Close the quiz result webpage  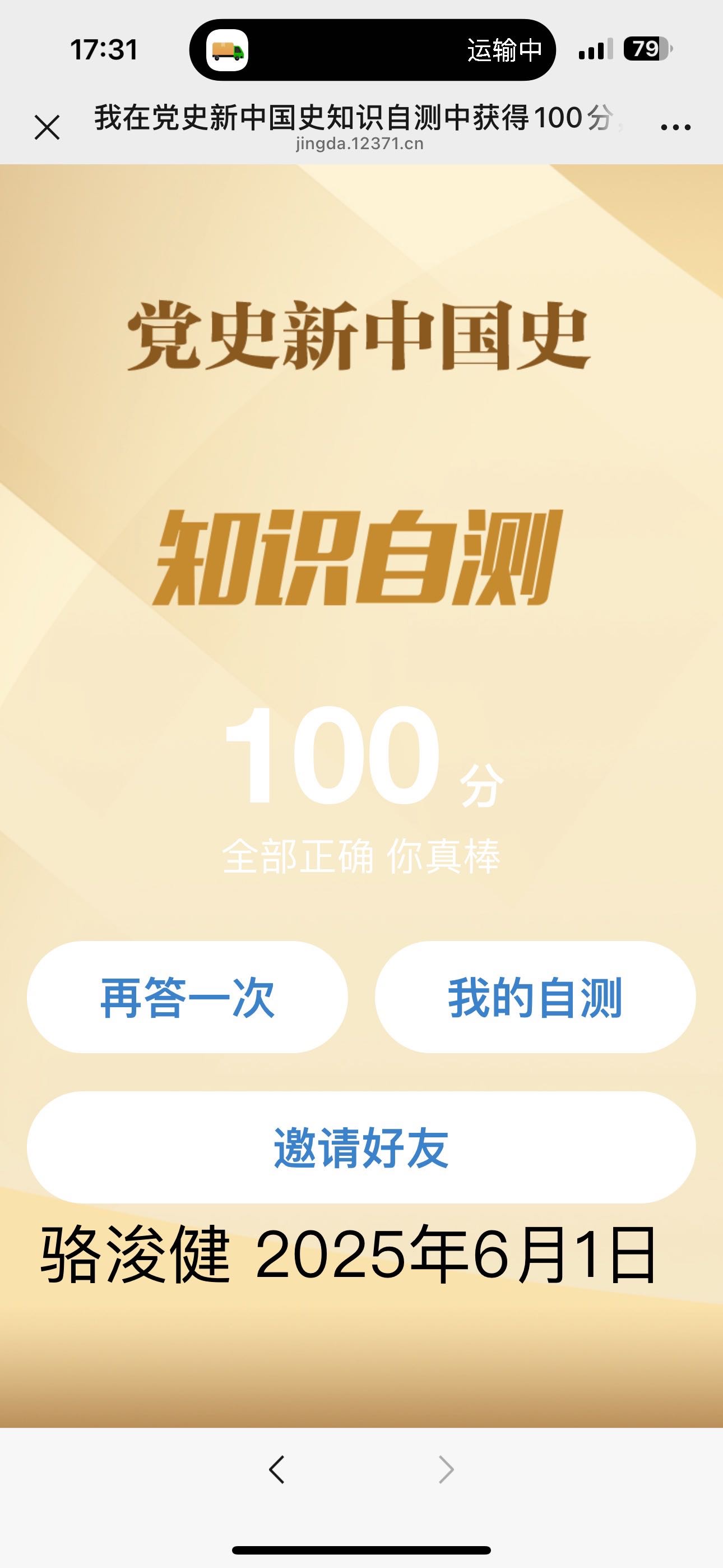47,128
